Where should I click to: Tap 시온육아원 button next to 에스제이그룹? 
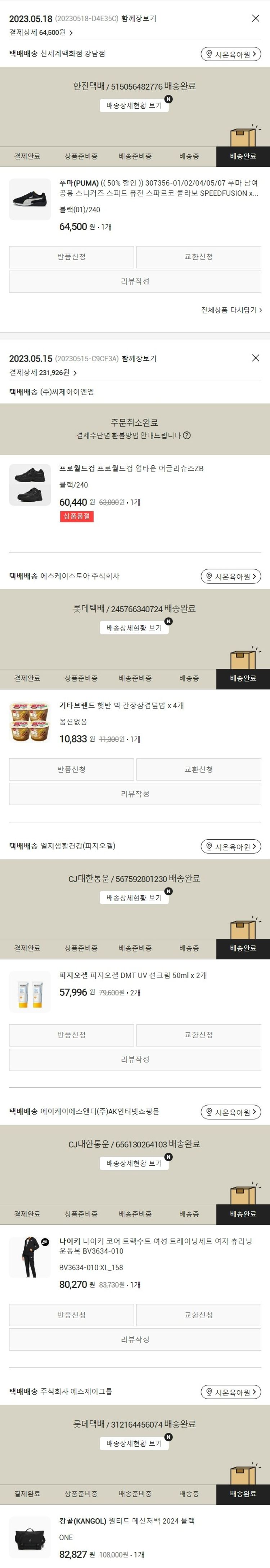pos(230,1392)
